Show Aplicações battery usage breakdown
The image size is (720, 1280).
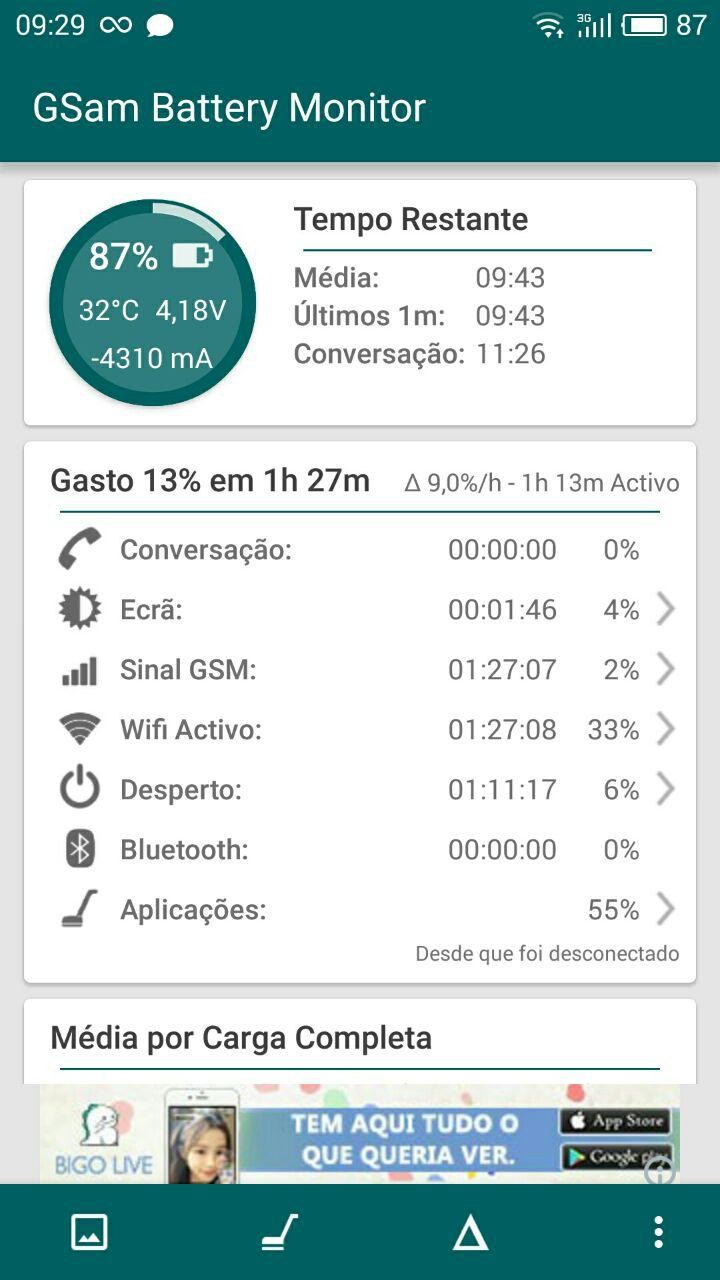click(x=665, y=909)
